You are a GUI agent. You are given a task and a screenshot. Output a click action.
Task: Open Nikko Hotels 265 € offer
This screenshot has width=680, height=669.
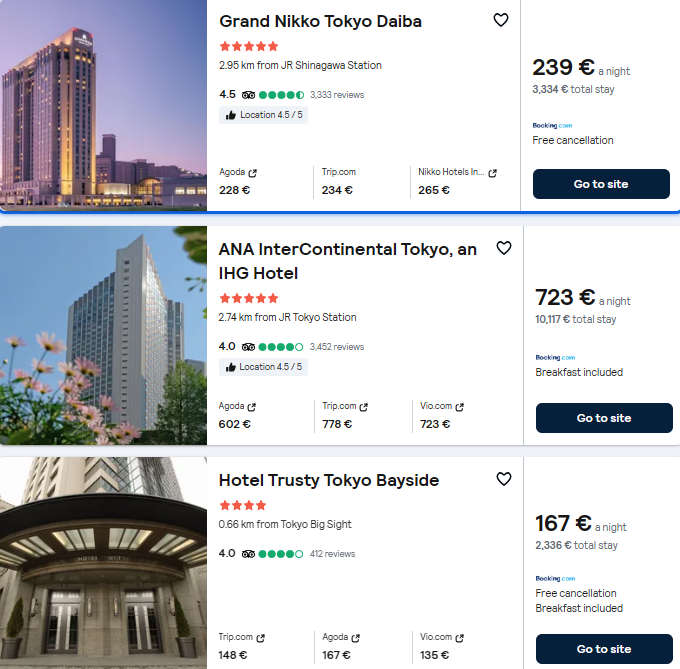tap(457, 181)
